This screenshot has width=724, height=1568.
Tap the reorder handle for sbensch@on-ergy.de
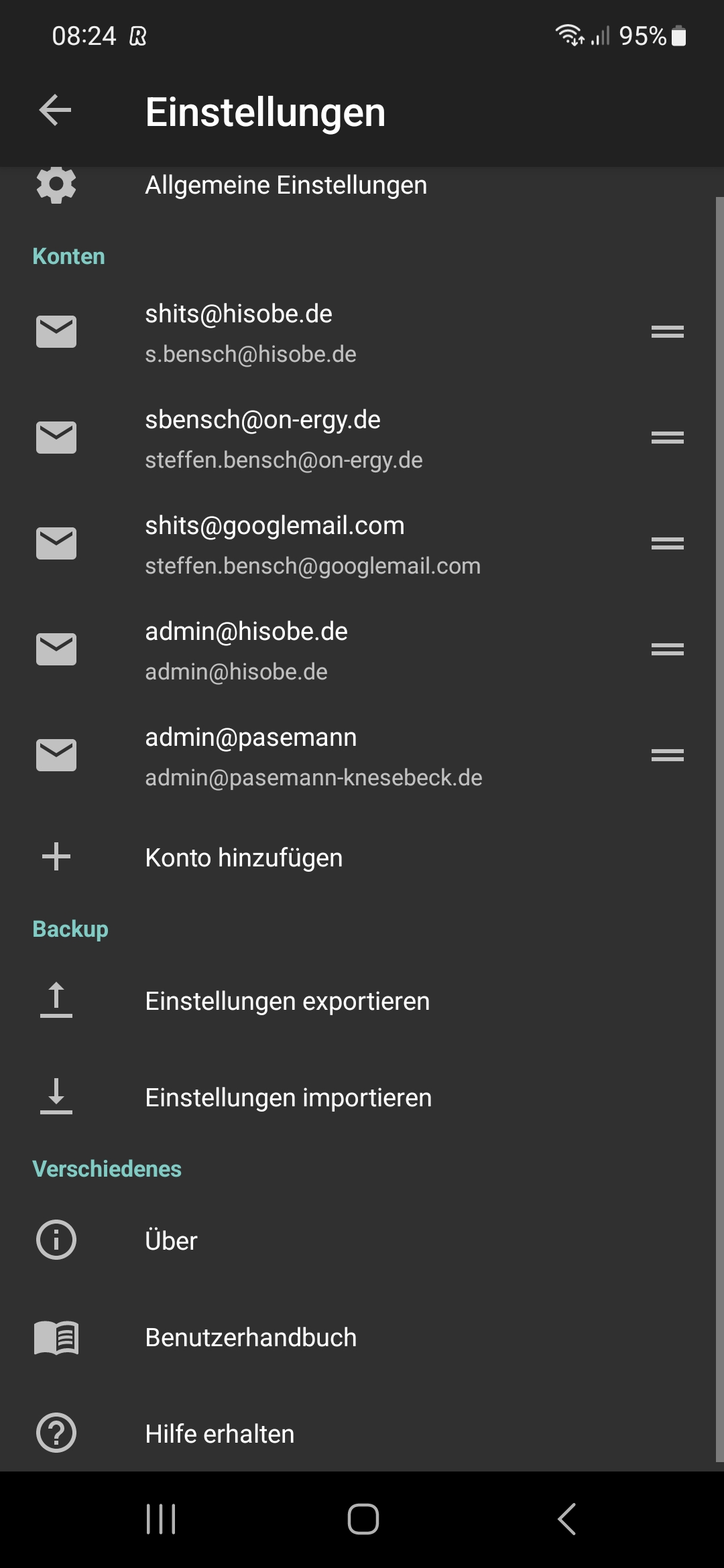pyautogui.click(x=667, y=438)
